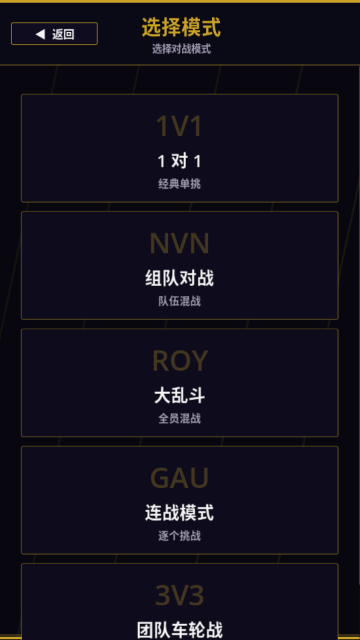
Task: Tap the 返回 back button
Action: pos(54,33)
